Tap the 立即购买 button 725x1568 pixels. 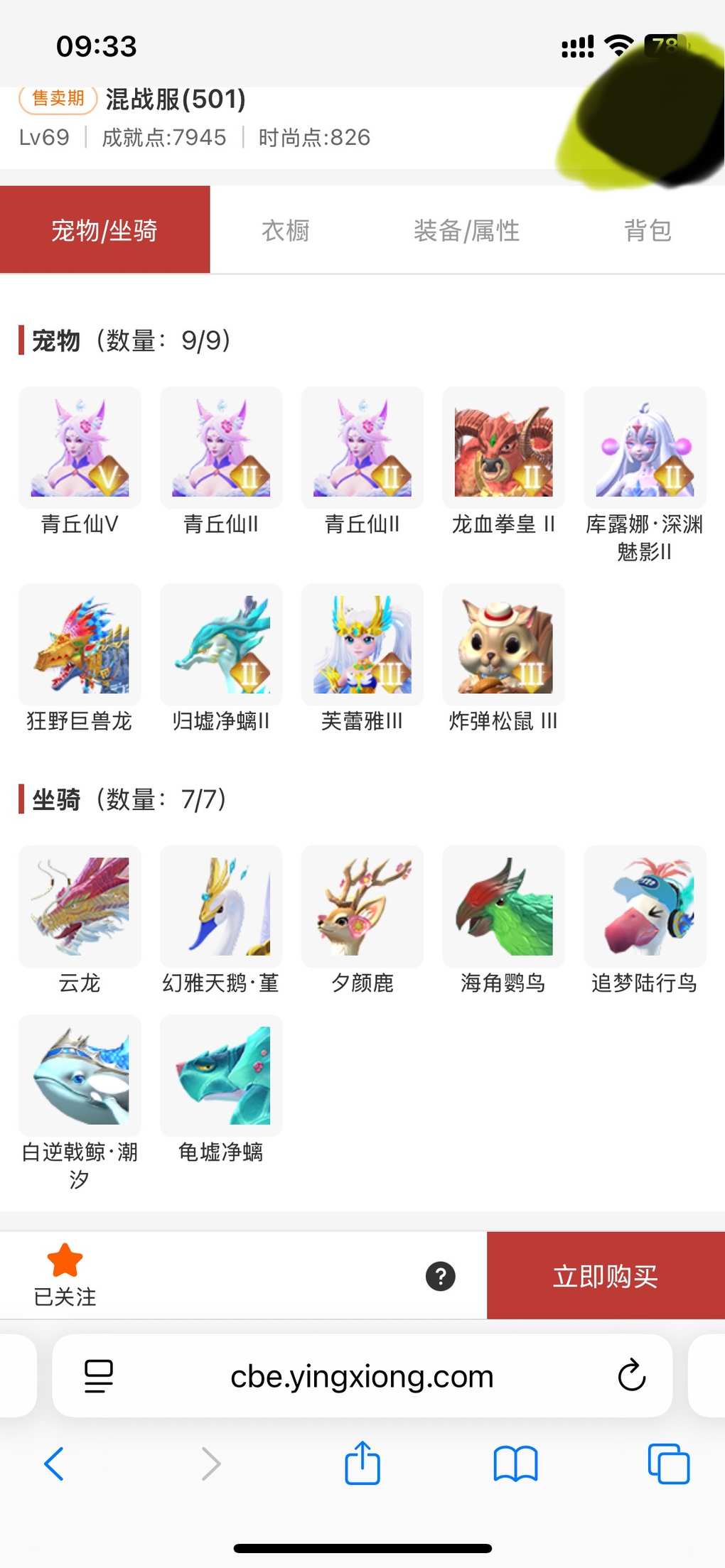[605, 1276]
